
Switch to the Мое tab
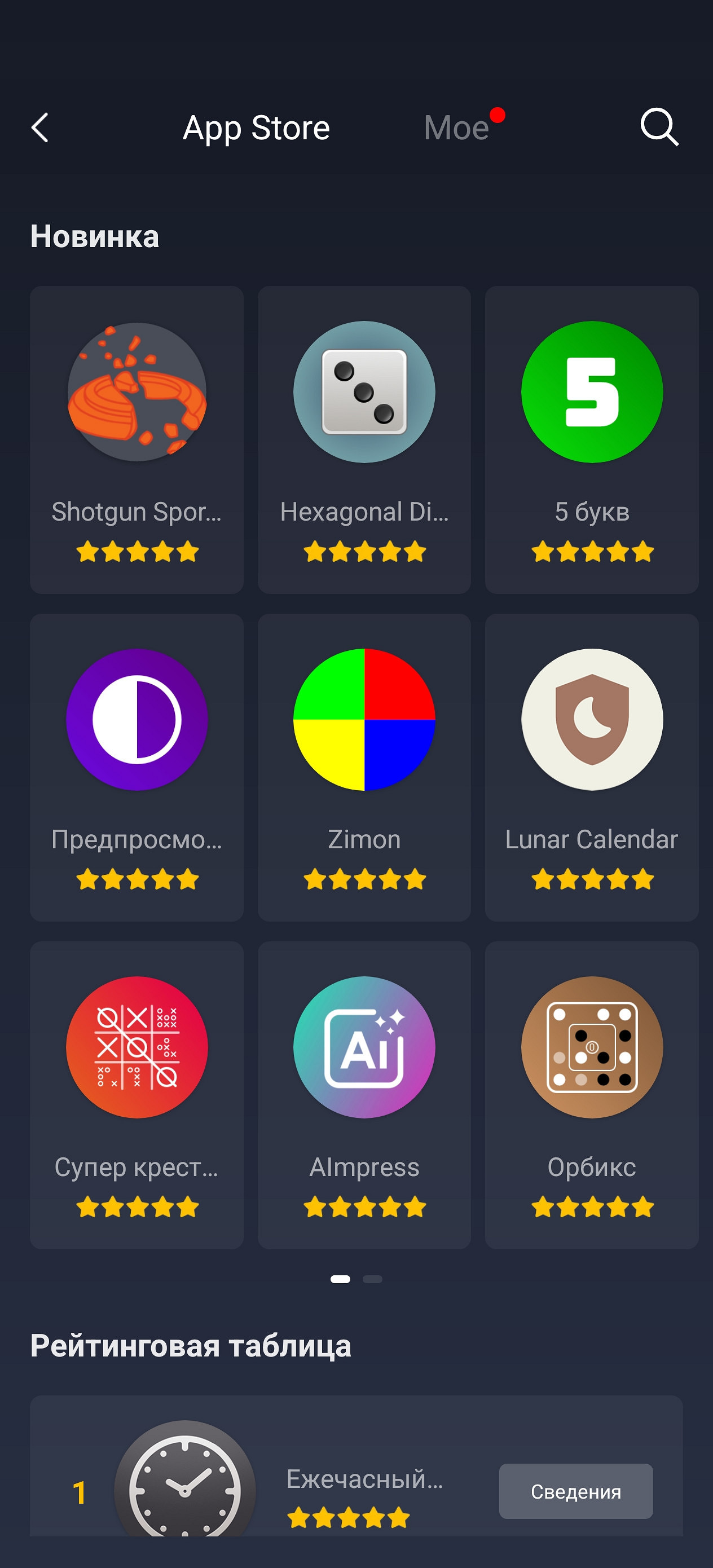(x=457, y=128)
